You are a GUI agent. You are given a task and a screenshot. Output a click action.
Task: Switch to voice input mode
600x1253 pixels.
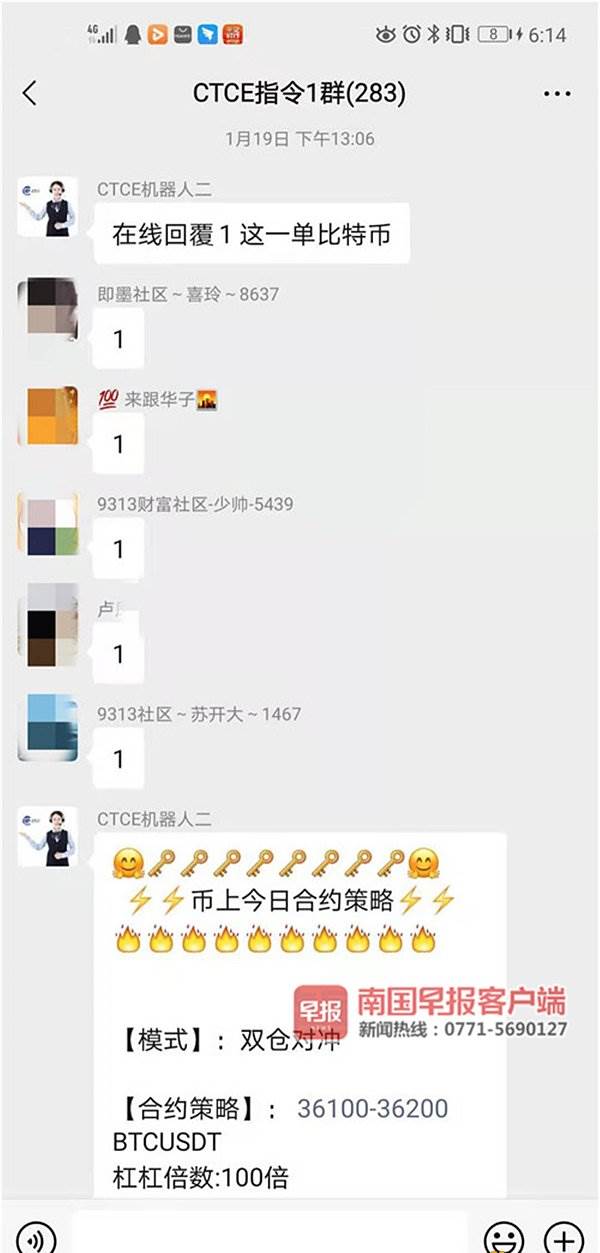point(36,1238)
